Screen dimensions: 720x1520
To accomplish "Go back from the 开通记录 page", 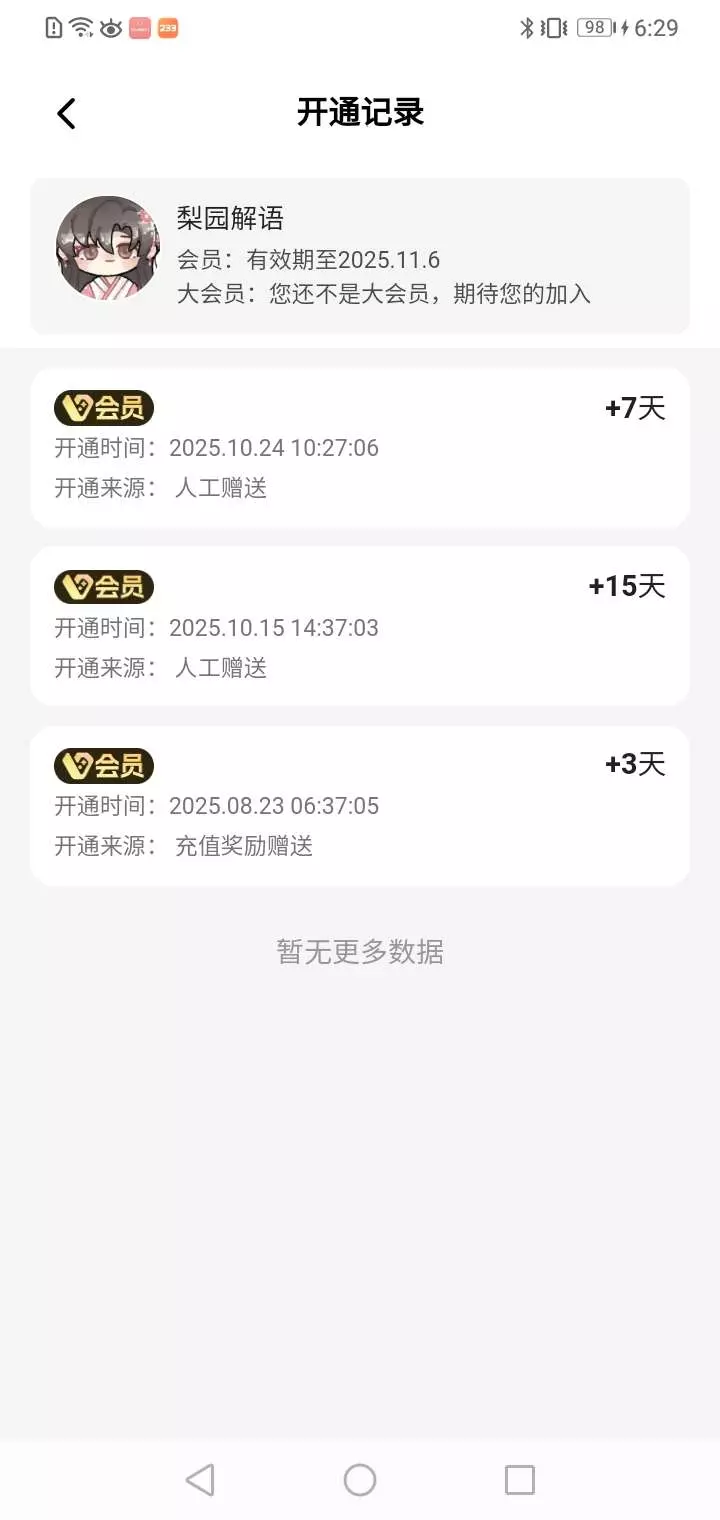I will coord(66,113).
